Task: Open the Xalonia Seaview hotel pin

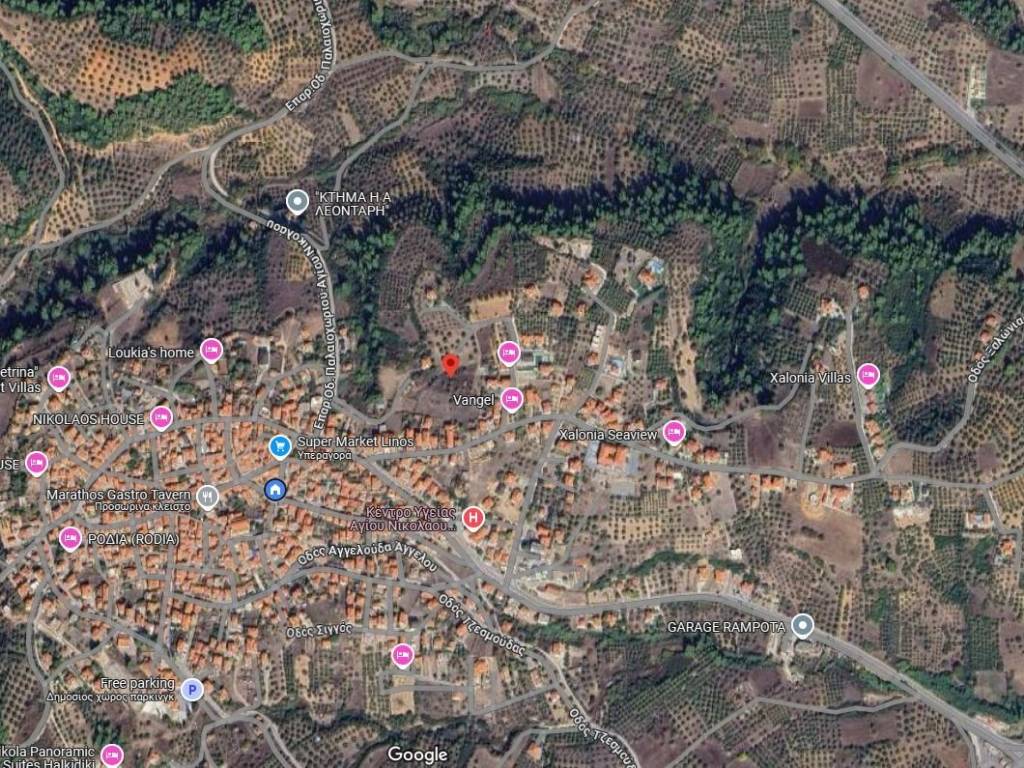Action: [674, 432]
